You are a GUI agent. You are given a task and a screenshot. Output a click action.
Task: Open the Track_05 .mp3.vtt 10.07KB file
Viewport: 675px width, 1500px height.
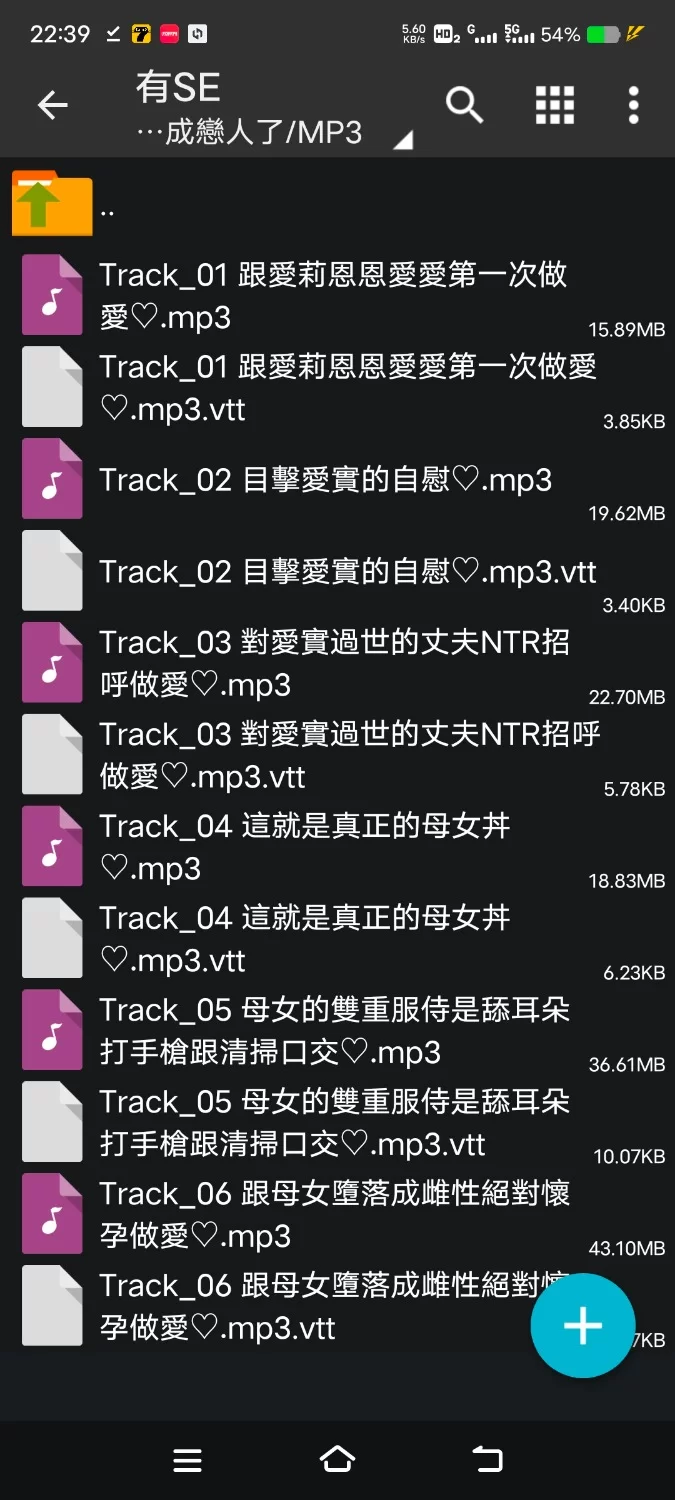click(330, 1123)
